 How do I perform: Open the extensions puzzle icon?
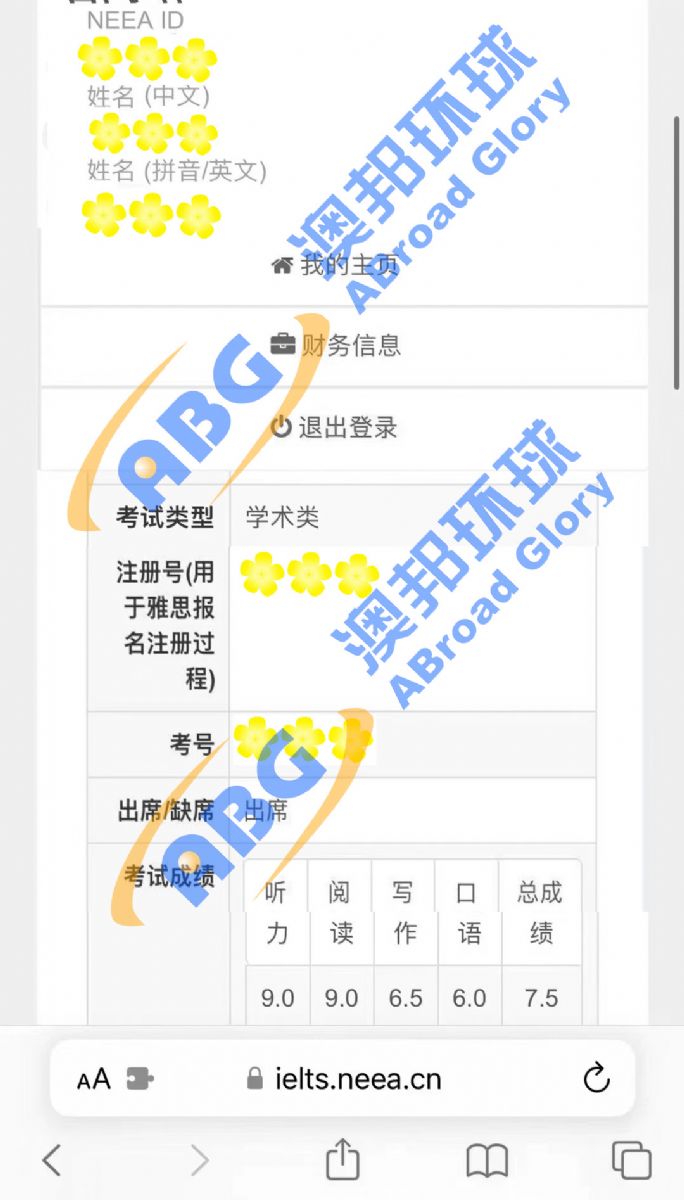[140, 1079]
